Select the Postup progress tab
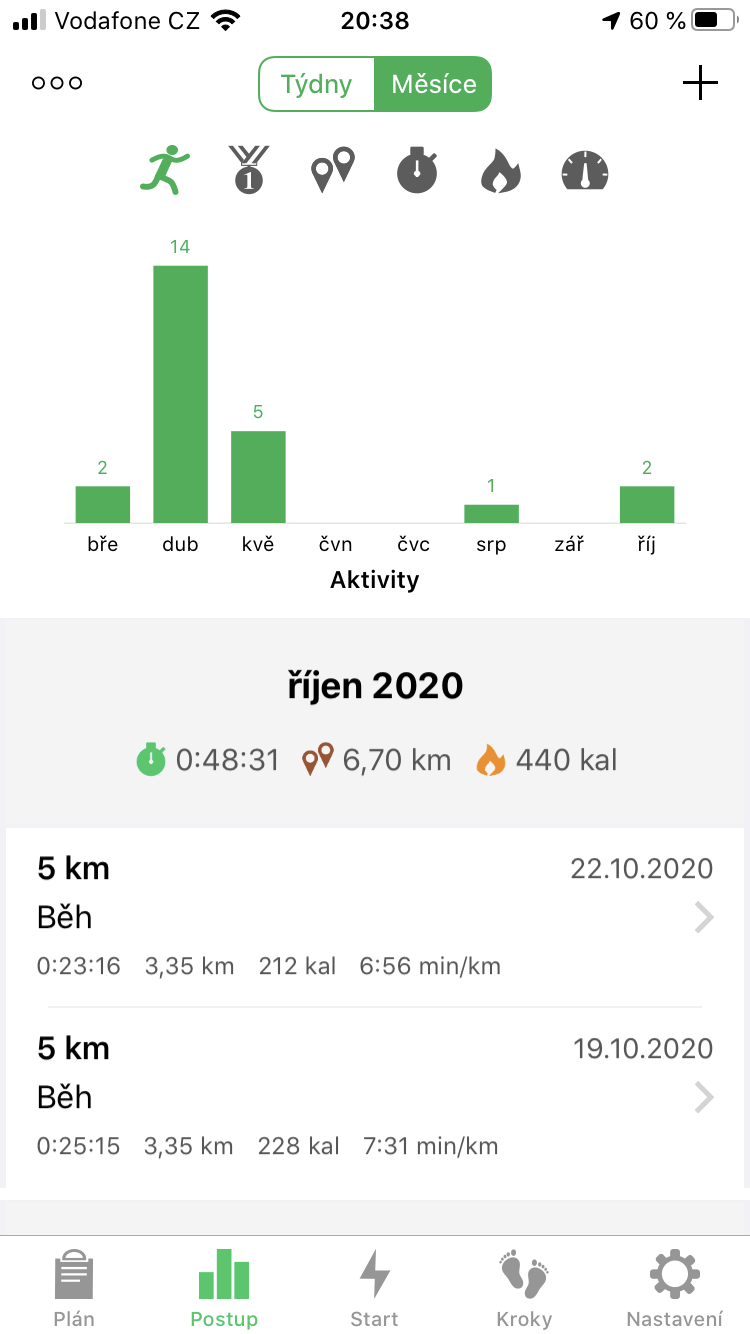Screen dimensions: 750x1334 pos(224,1285)
